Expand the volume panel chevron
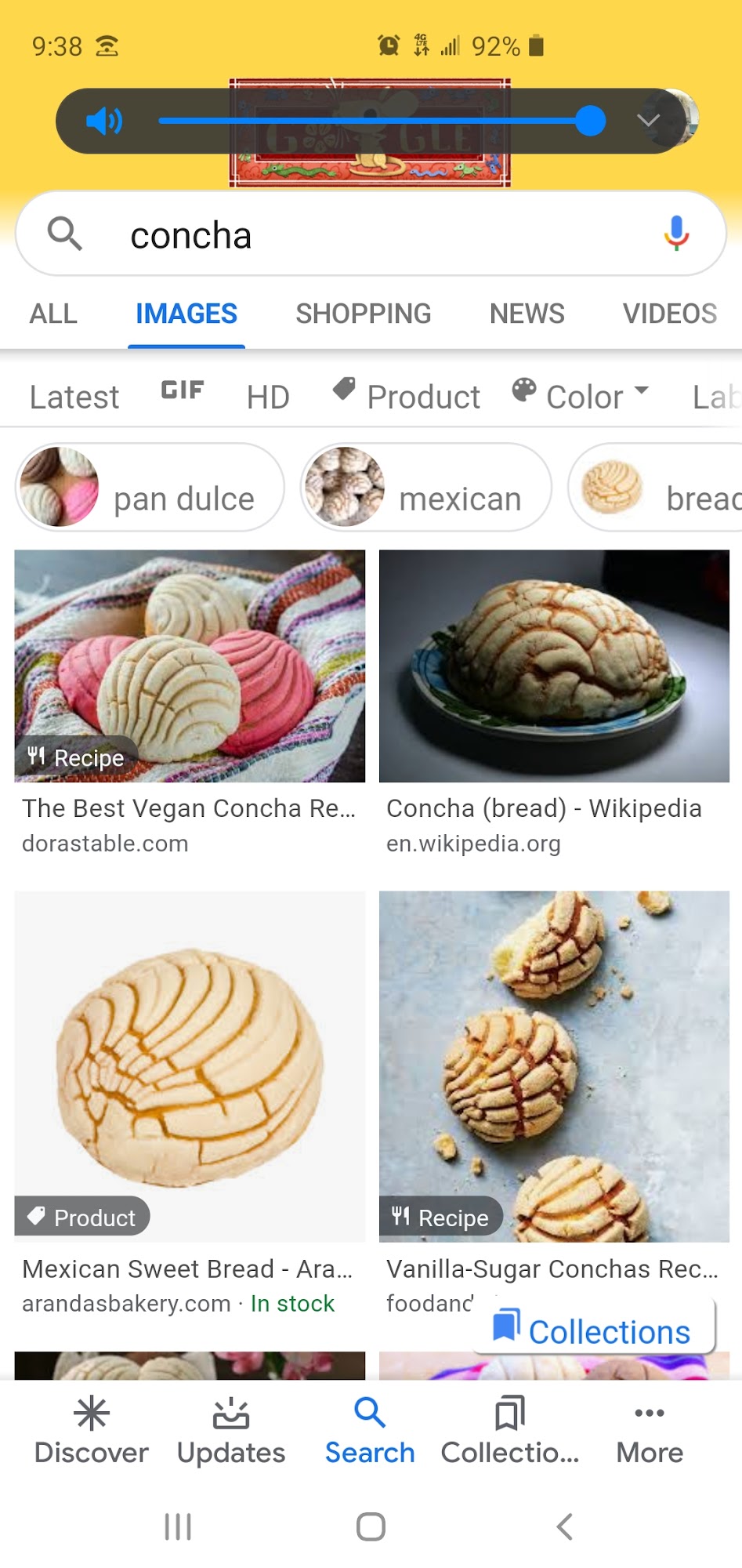This screenshot has height=1568, width=742. [x=648, y=121]
